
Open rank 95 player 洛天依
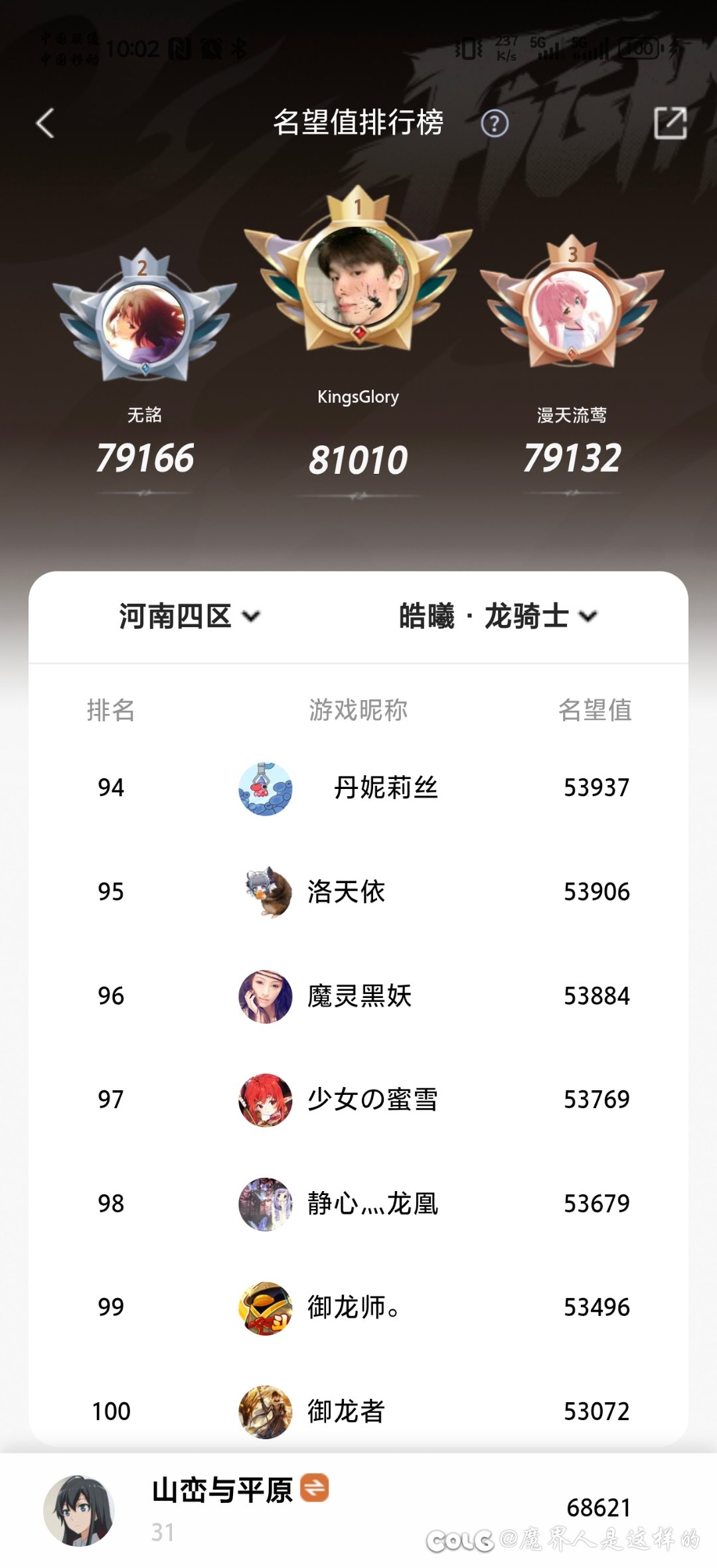(x=358, y=892)
